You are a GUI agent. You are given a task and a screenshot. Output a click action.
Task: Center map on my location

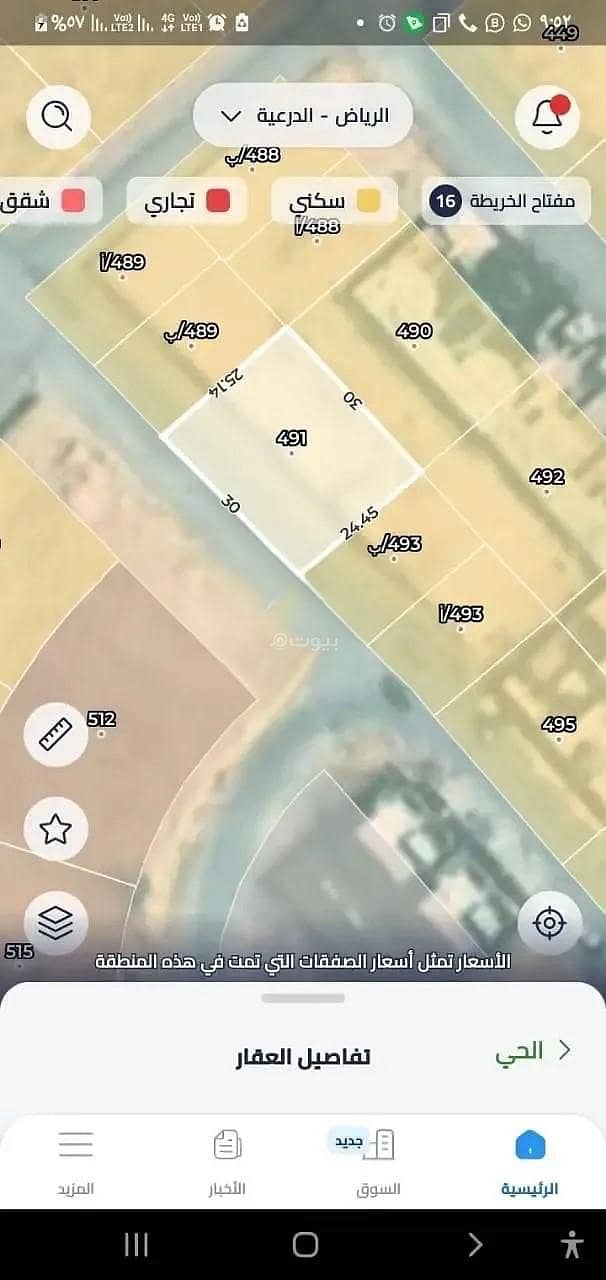coord(550,922)
